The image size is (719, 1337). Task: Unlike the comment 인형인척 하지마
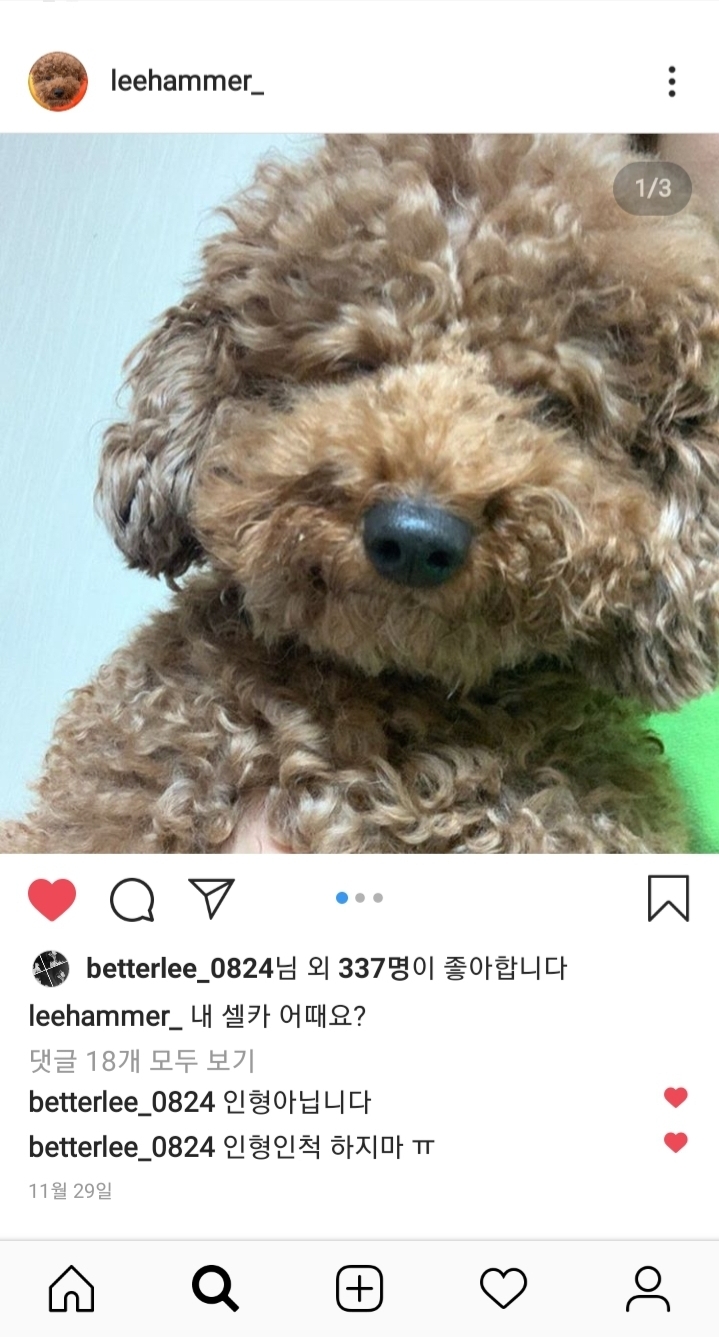(676, 1142)
